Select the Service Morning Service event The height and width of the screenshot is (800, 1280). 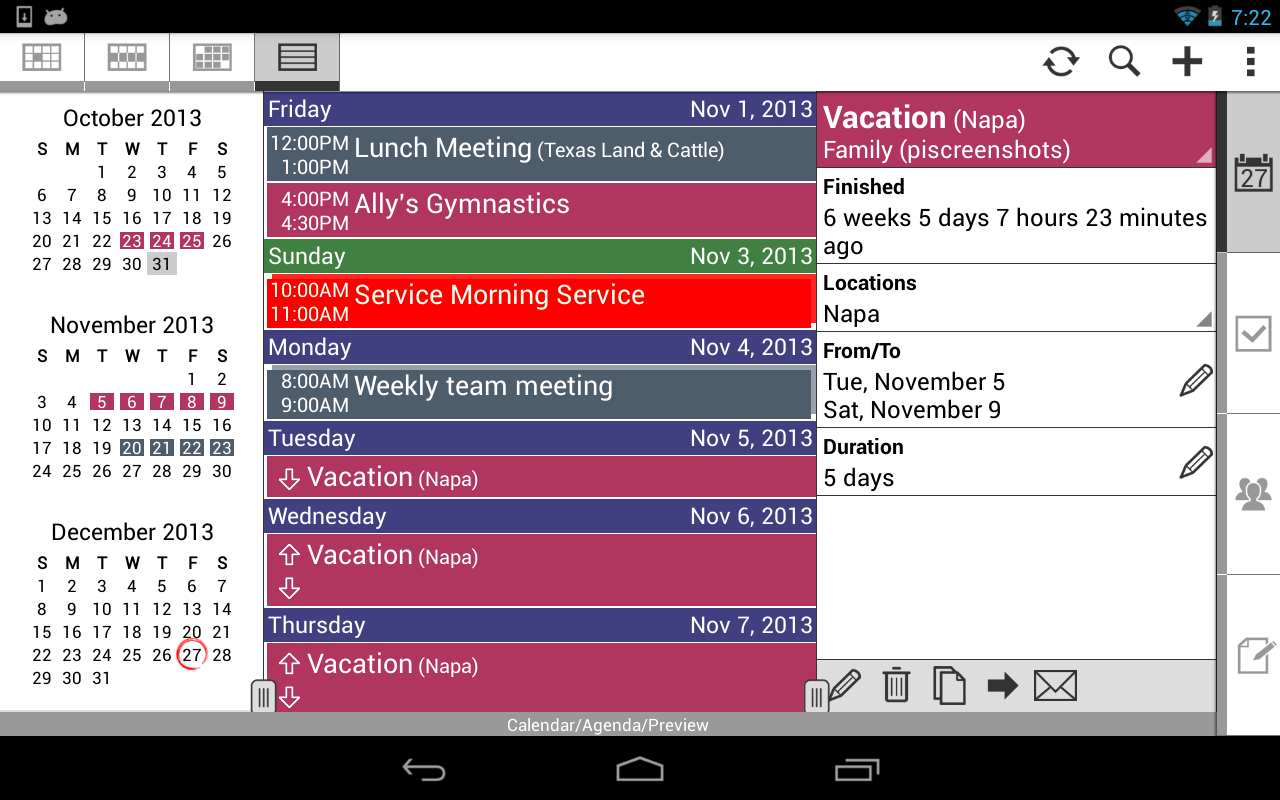click(540, 301)
